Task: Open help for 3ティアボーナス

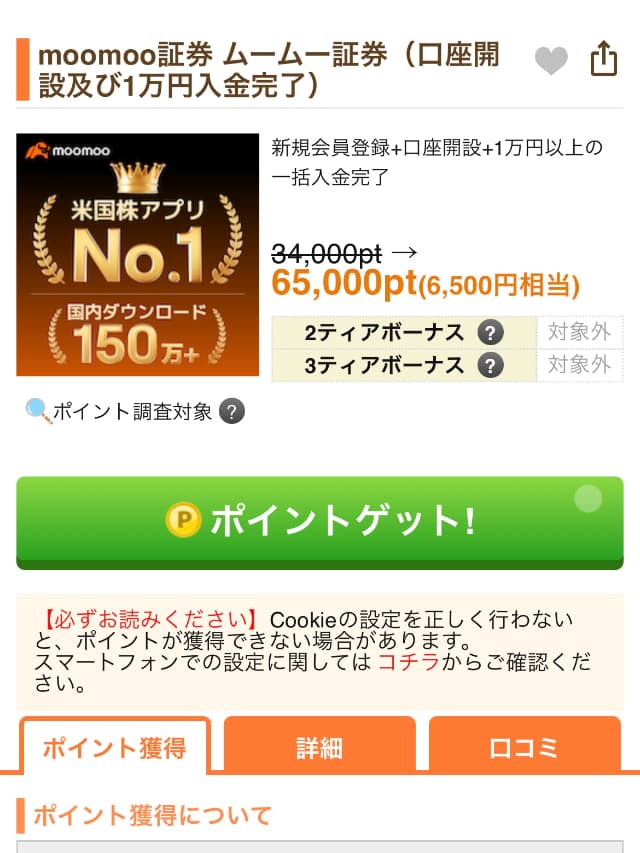Action: click(489, 366)
